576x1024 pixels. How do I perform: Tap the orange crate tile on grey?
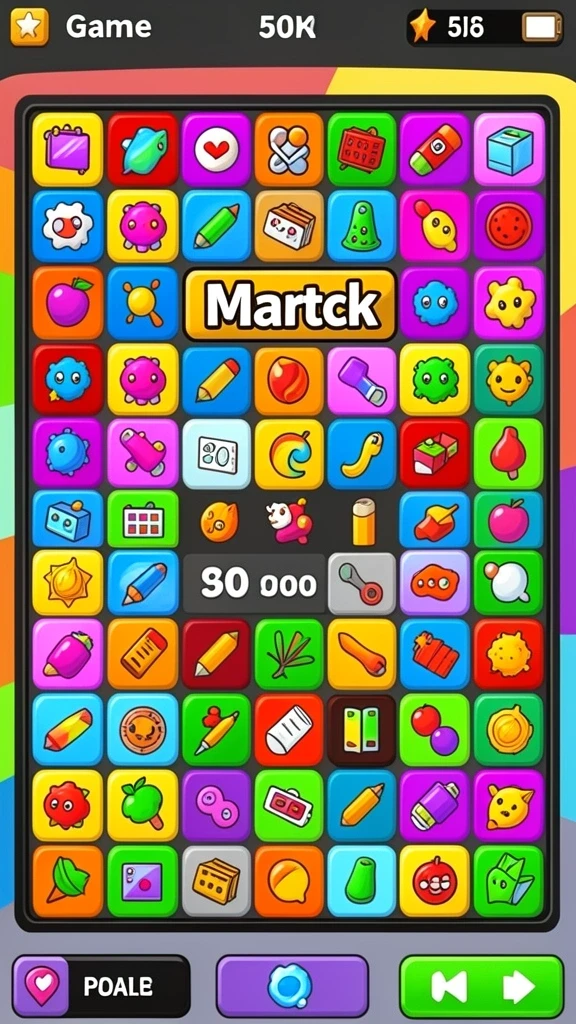[x=216, y=881]
